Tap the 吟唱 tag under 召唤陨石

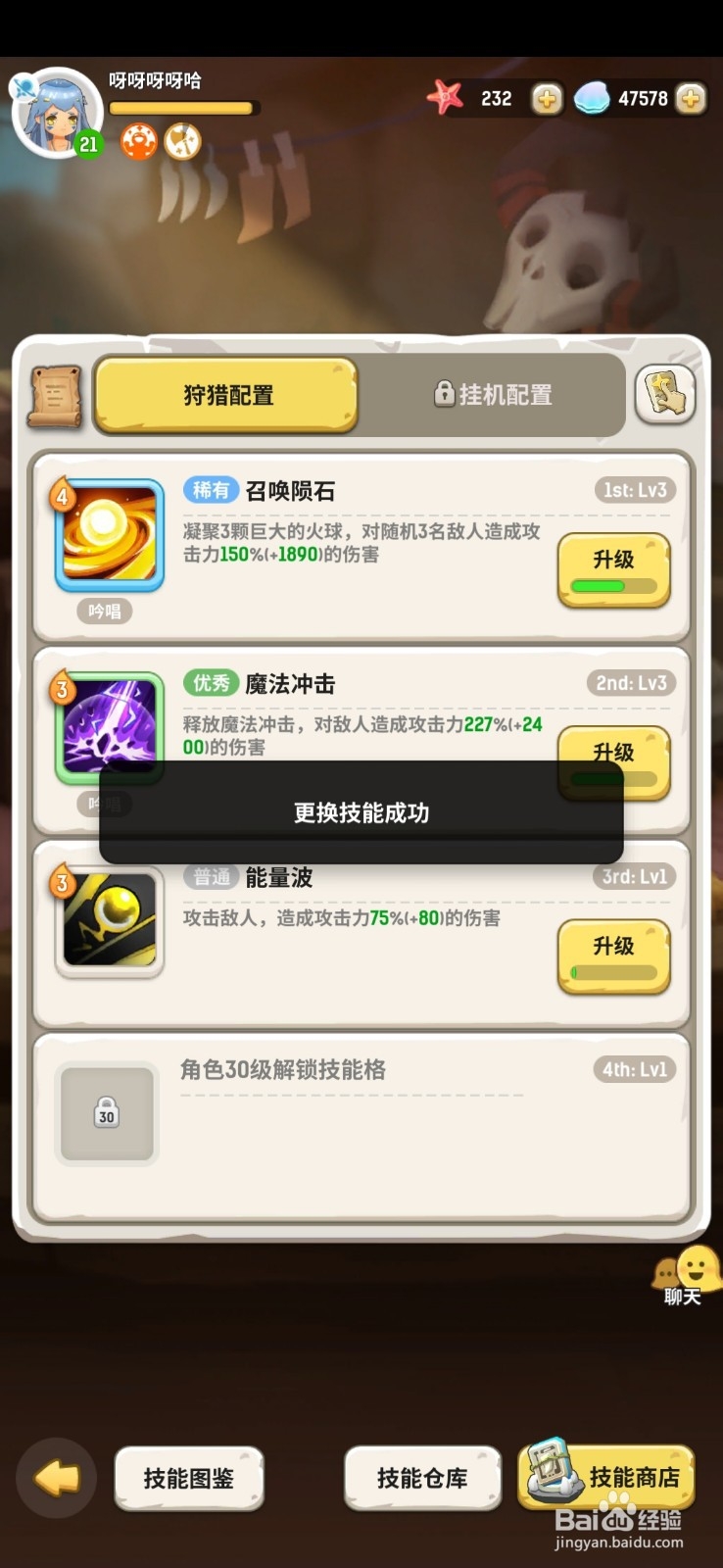point(103,611)
